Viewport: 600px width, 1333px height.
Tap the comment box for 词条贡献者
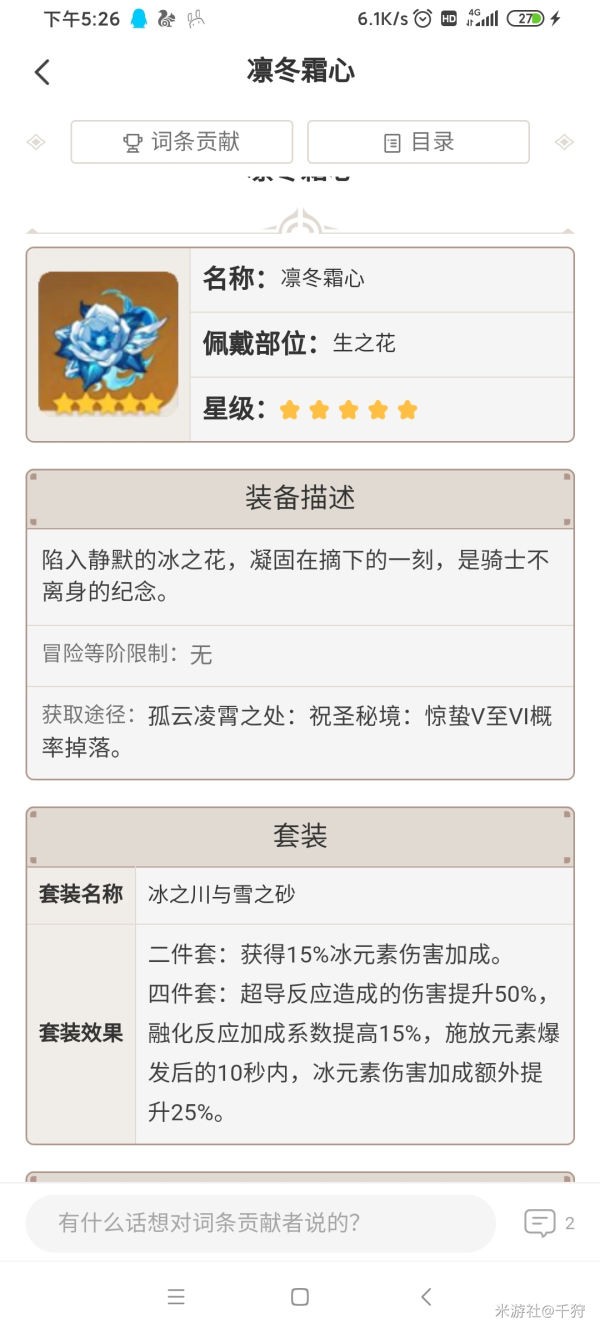tap(260, 1222)
